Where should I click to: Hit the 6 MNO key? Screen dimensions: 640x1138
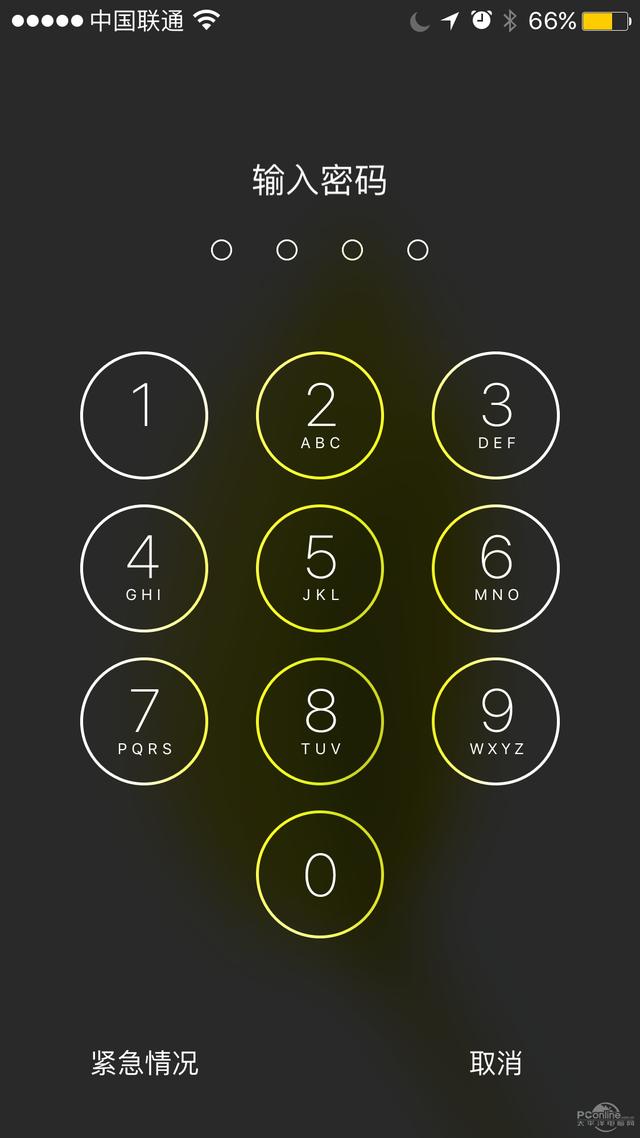(x=496, y=568)
